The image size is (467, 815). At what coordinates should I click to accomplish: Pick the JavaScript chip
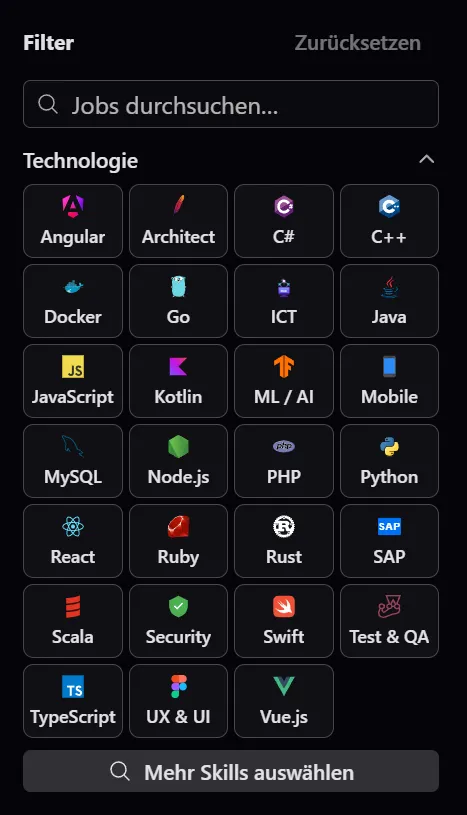click(73, 381)
